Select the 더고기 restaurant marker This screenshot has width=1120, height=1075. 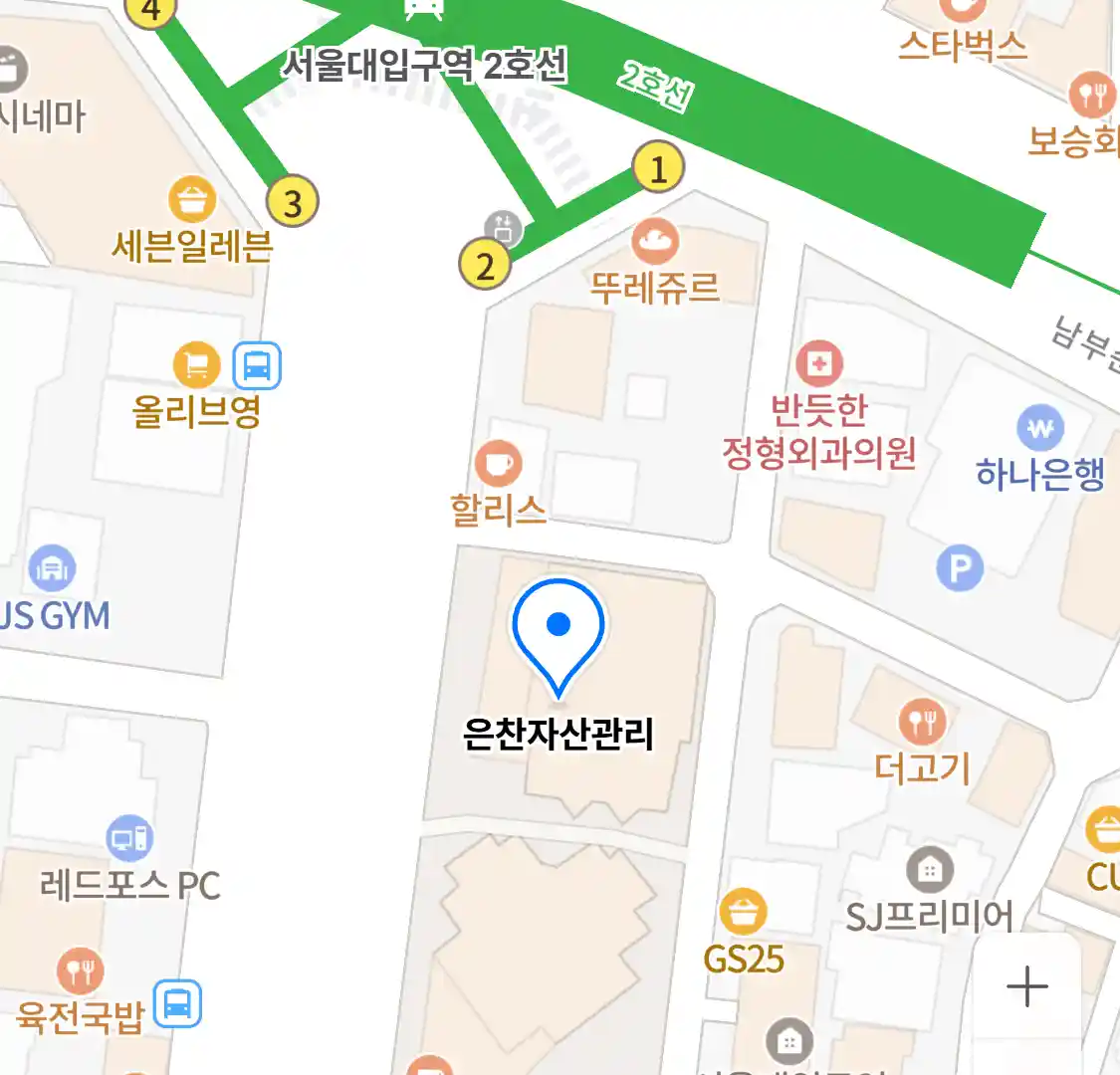[x=922, y=721]
